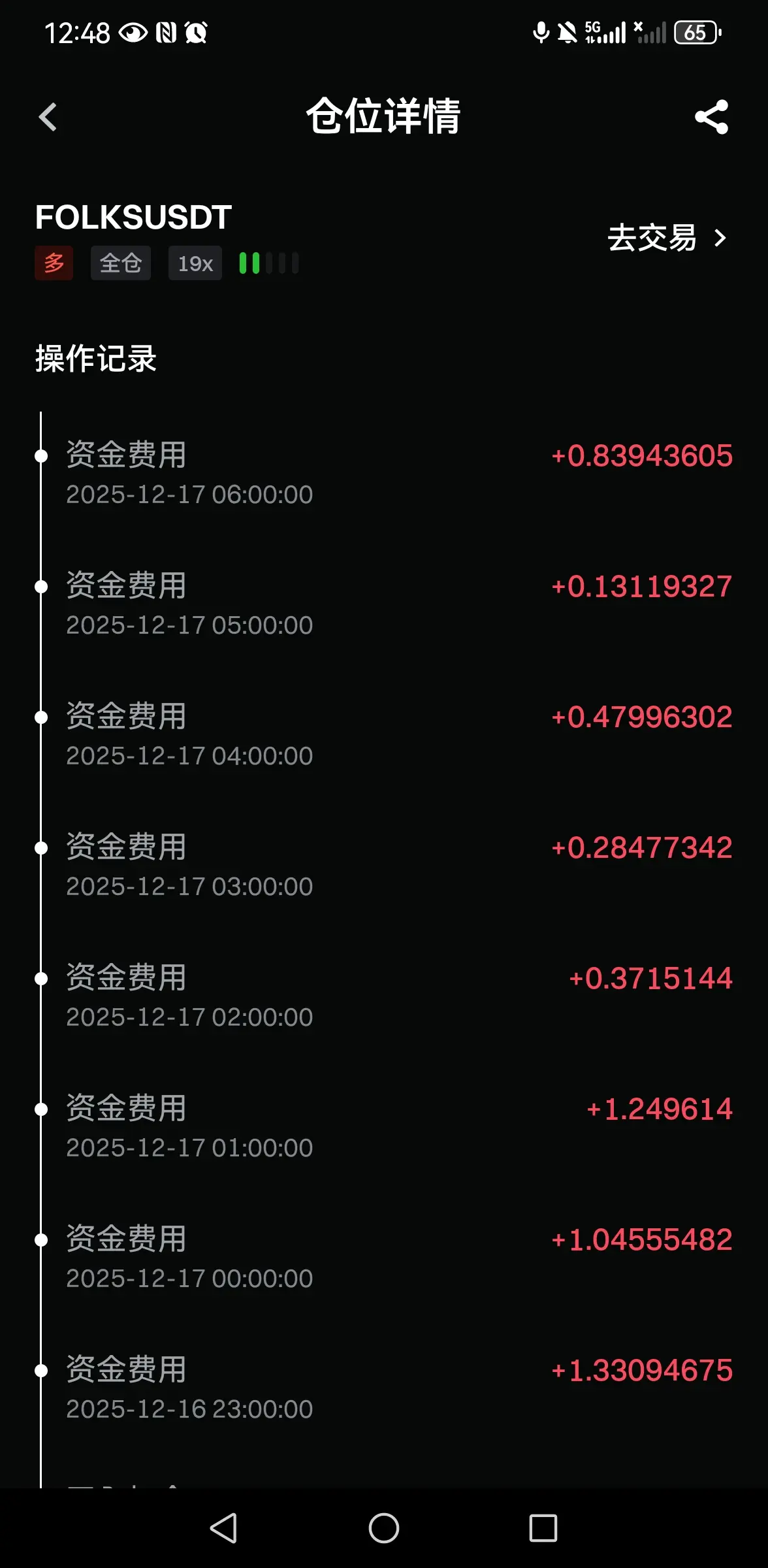Open 去交易 to trade FOLKSUSDT
Viewport: 768px width, 1568px height.
[666, 238]
